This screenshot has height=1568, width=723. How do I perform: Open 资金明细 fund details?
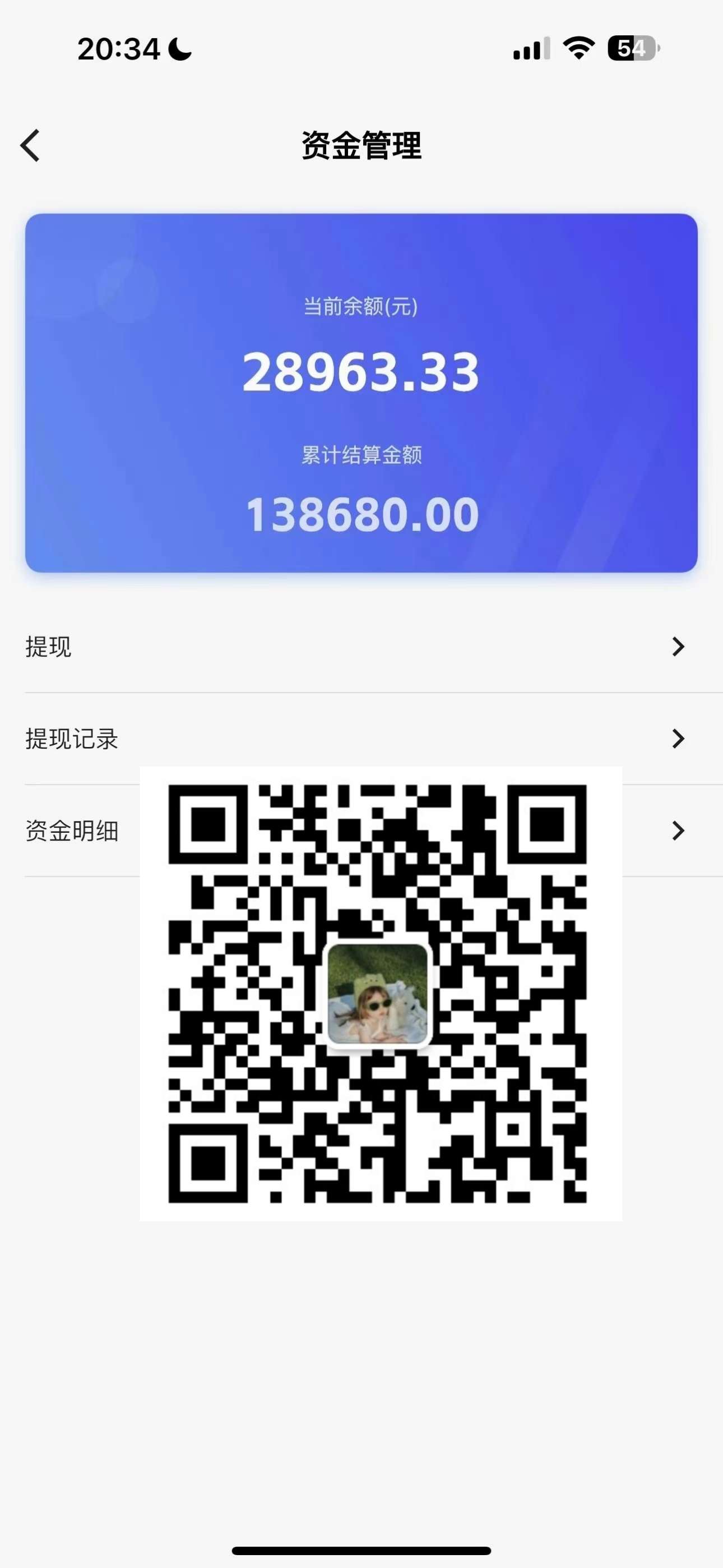point(73,831)
